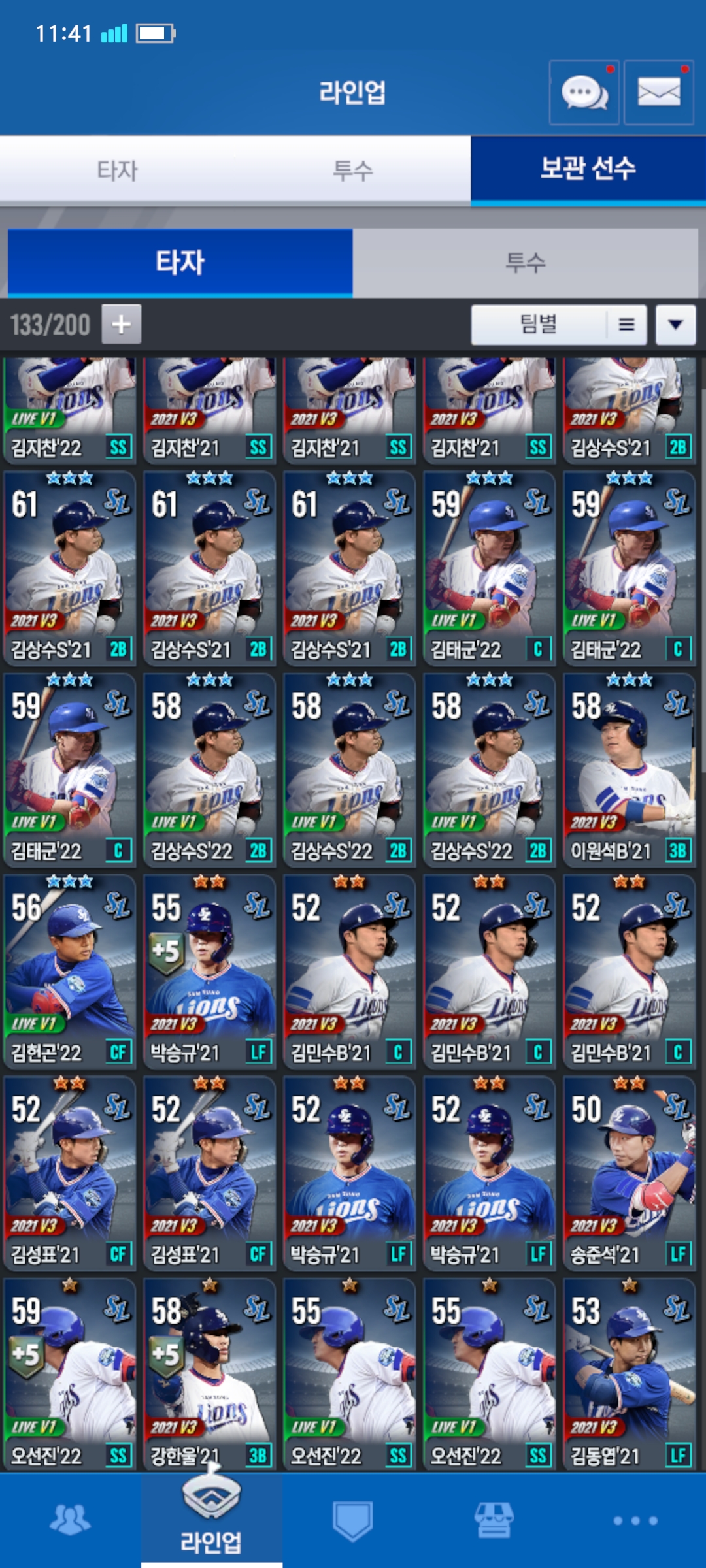Open the chat messages icon
The image size is (706, 1568).
click(584, 93)
